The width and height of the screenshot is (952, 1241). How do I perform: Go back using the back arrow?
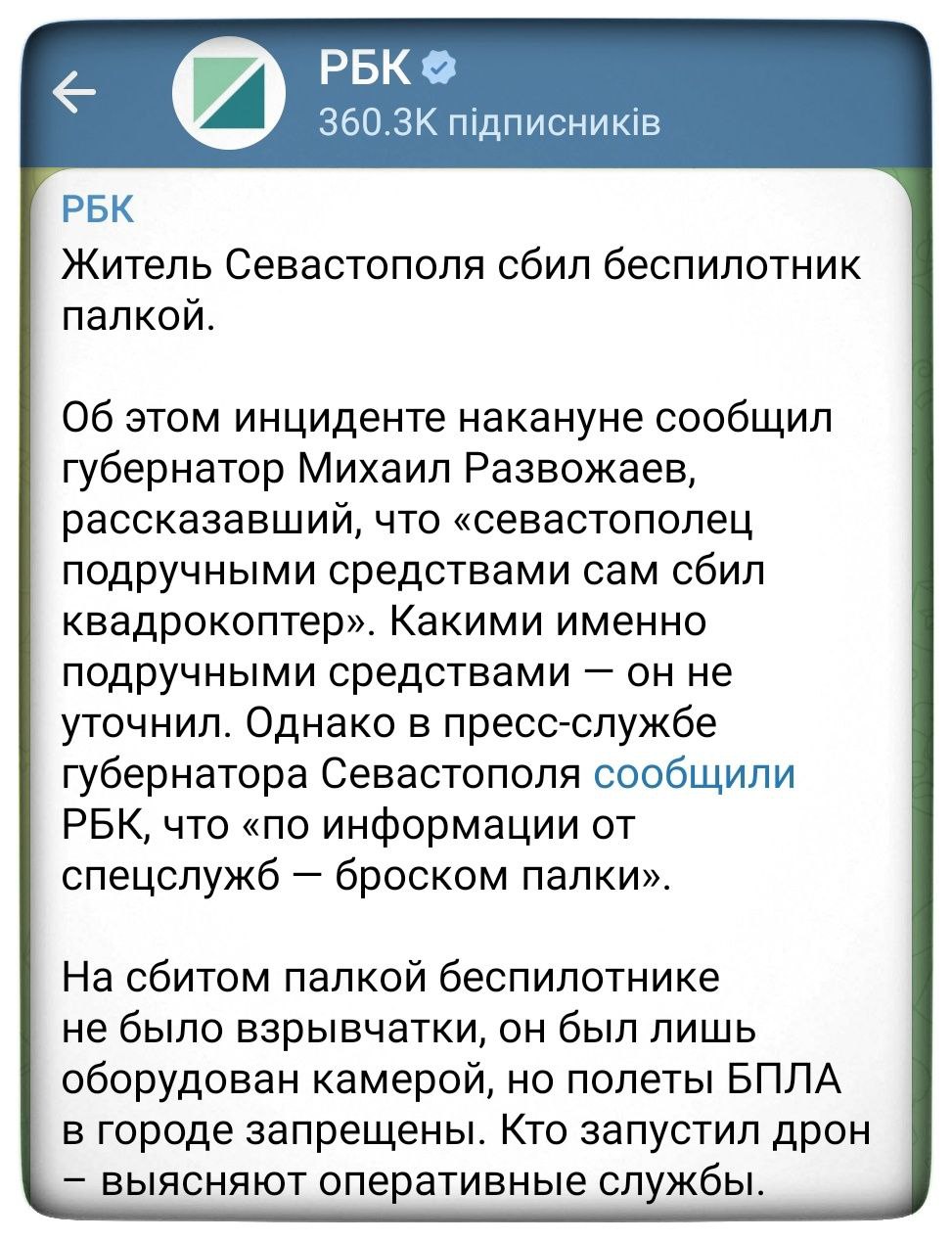(74, 93)
